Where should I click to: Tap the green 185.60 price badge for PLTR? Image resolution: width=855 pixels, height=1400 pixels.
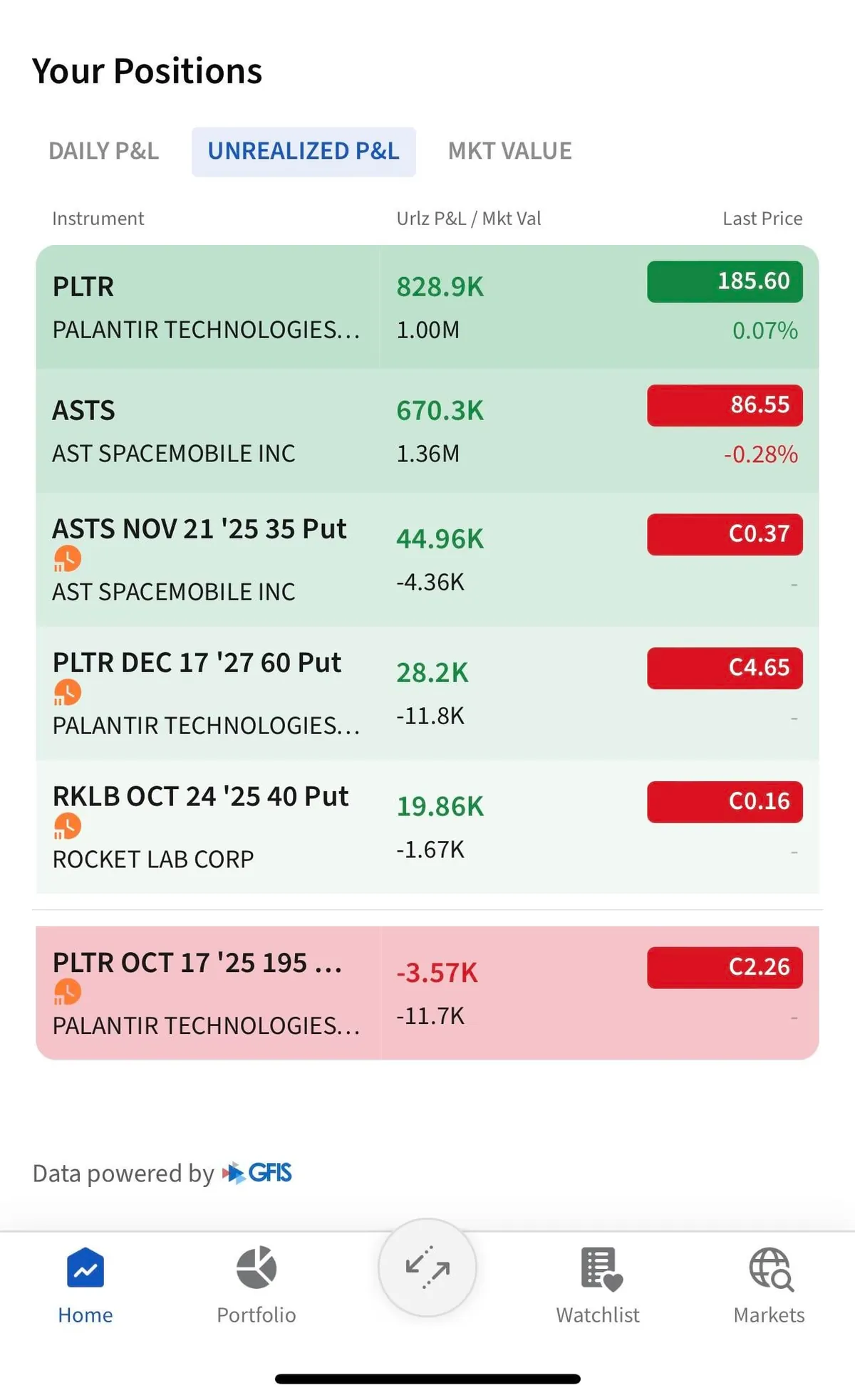[x=724, y=281]
